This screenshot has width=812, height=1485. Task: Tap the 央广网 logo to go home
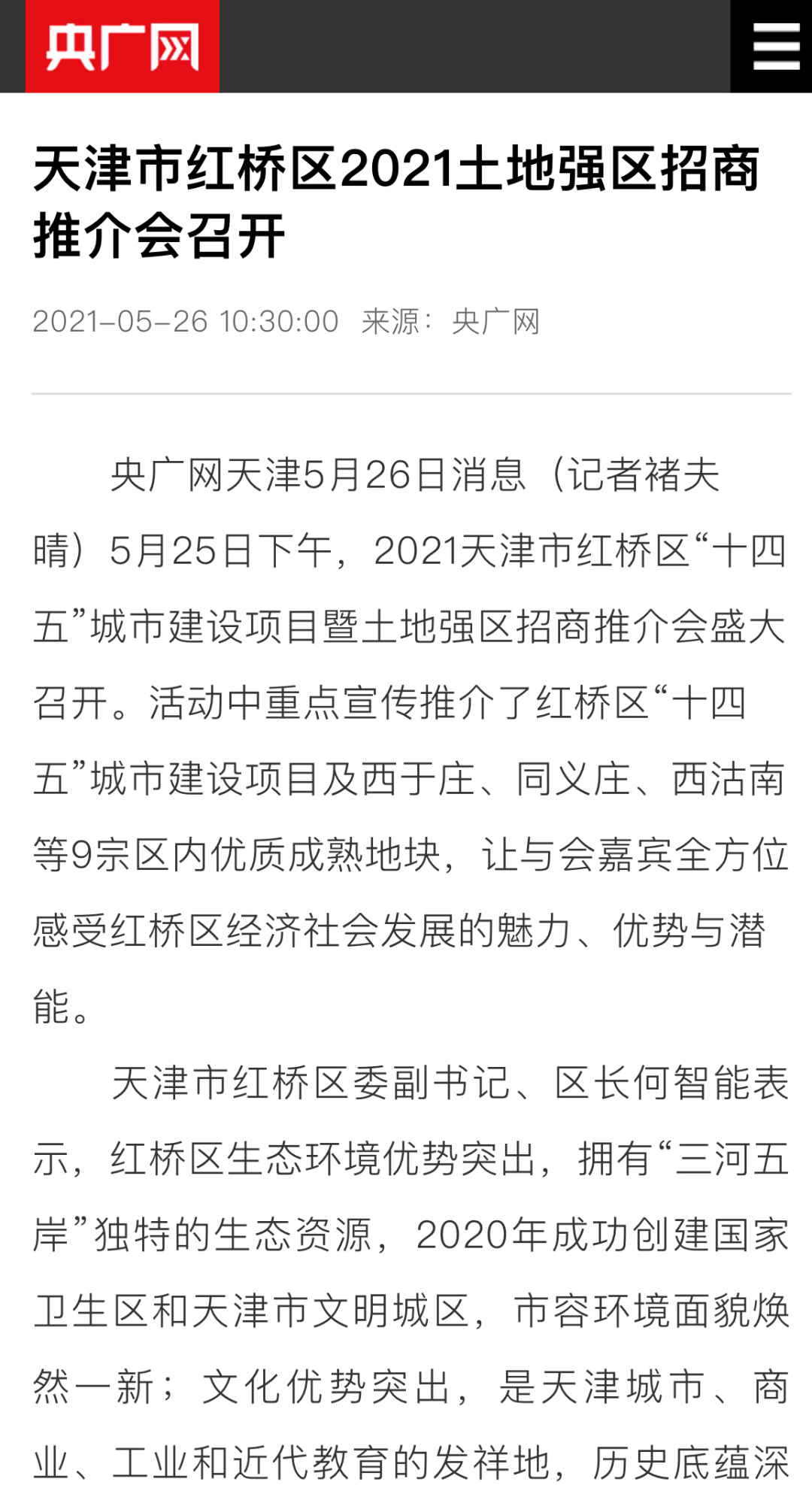(x=123, y=47)
